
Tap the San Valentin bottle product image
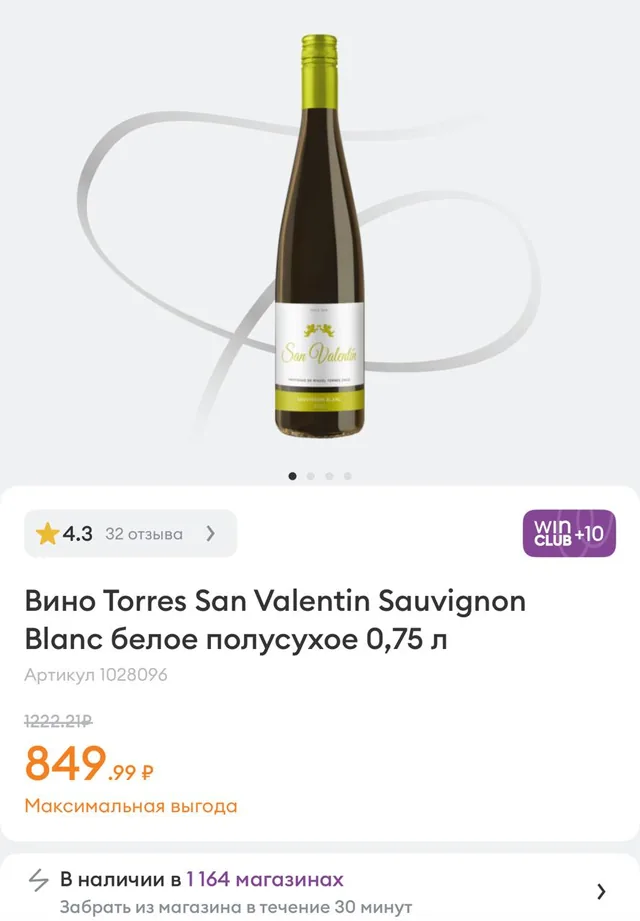pos(319,236)
